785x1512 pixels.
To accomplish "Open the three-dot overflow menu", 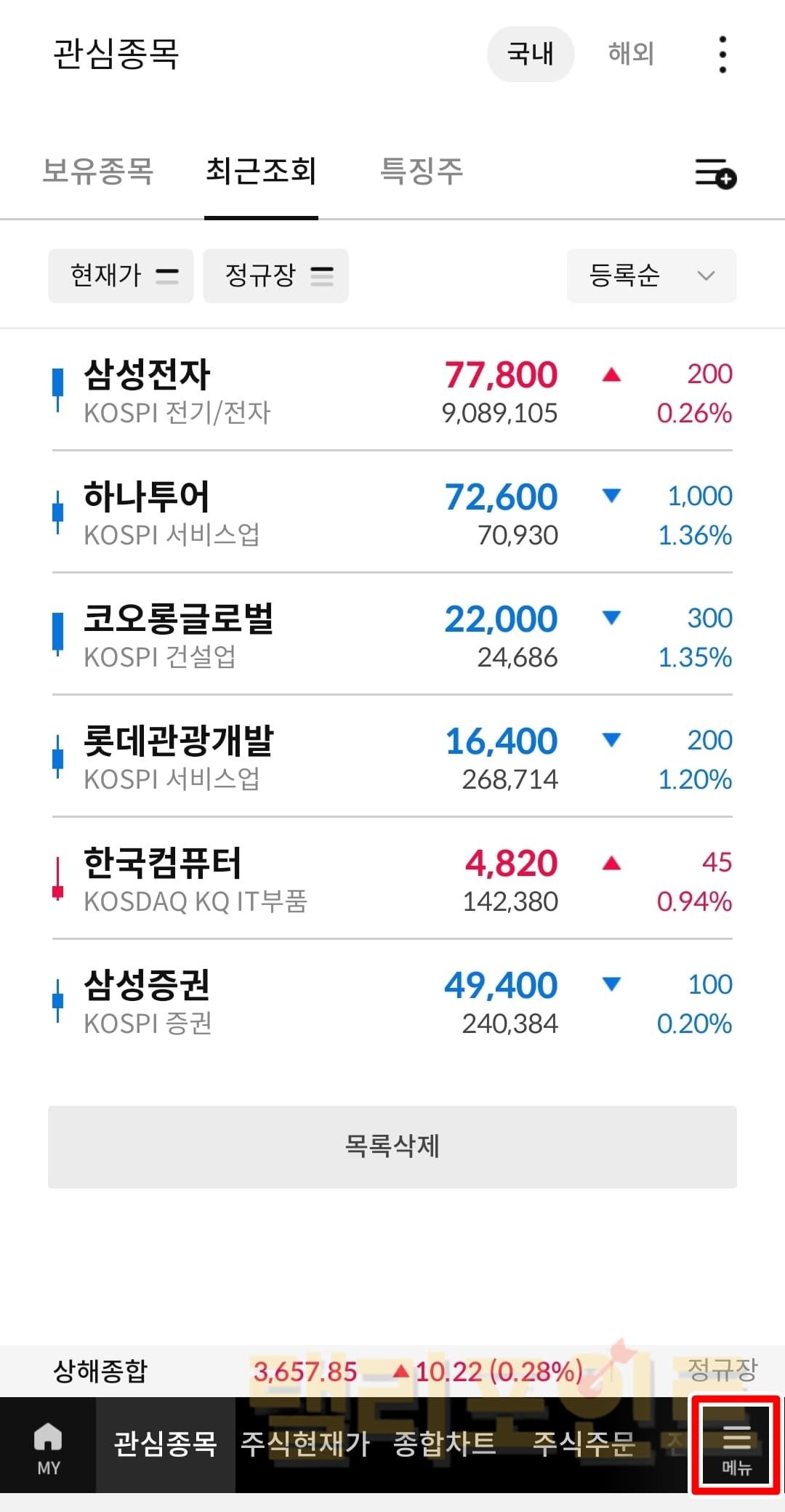I will 722,55.
